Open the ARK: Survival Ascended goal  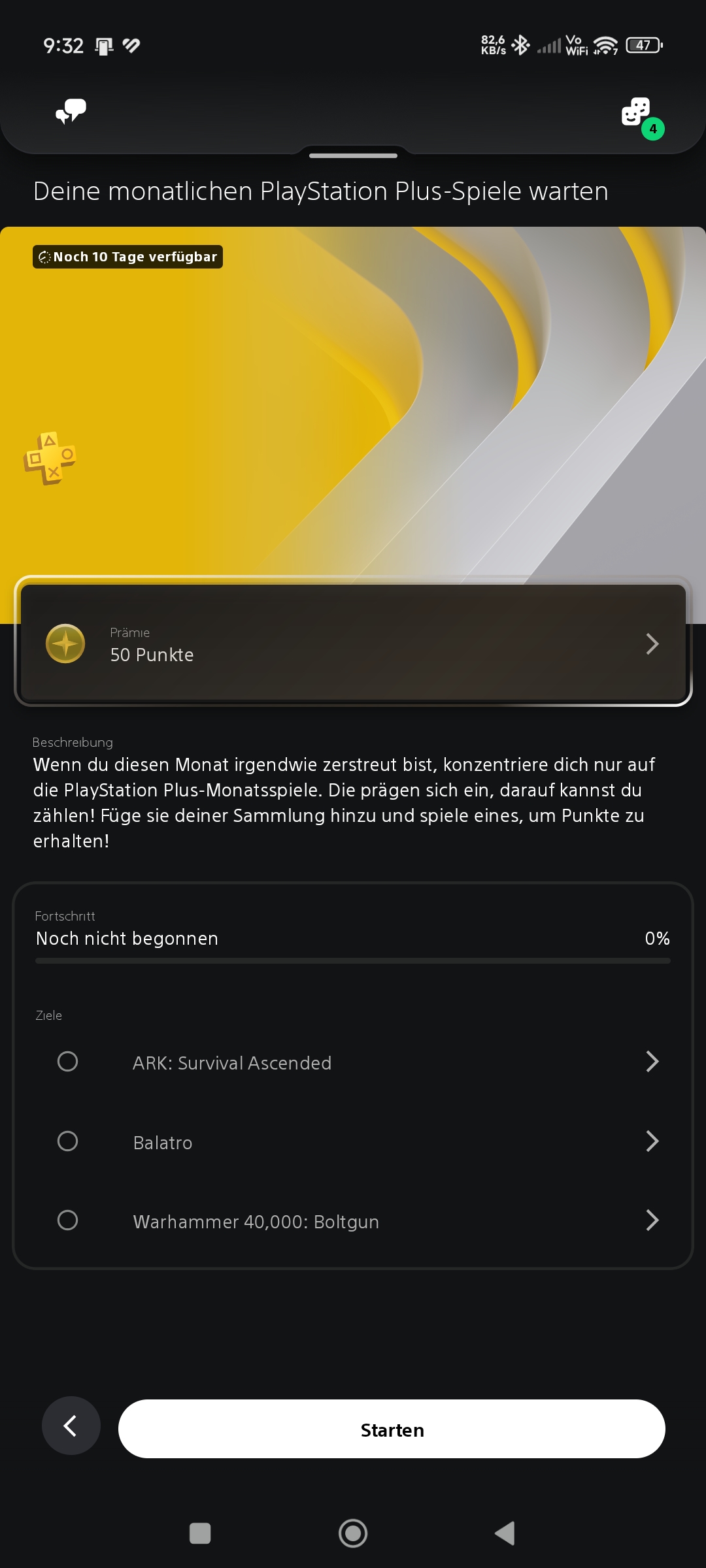[x=353, y=1062]
